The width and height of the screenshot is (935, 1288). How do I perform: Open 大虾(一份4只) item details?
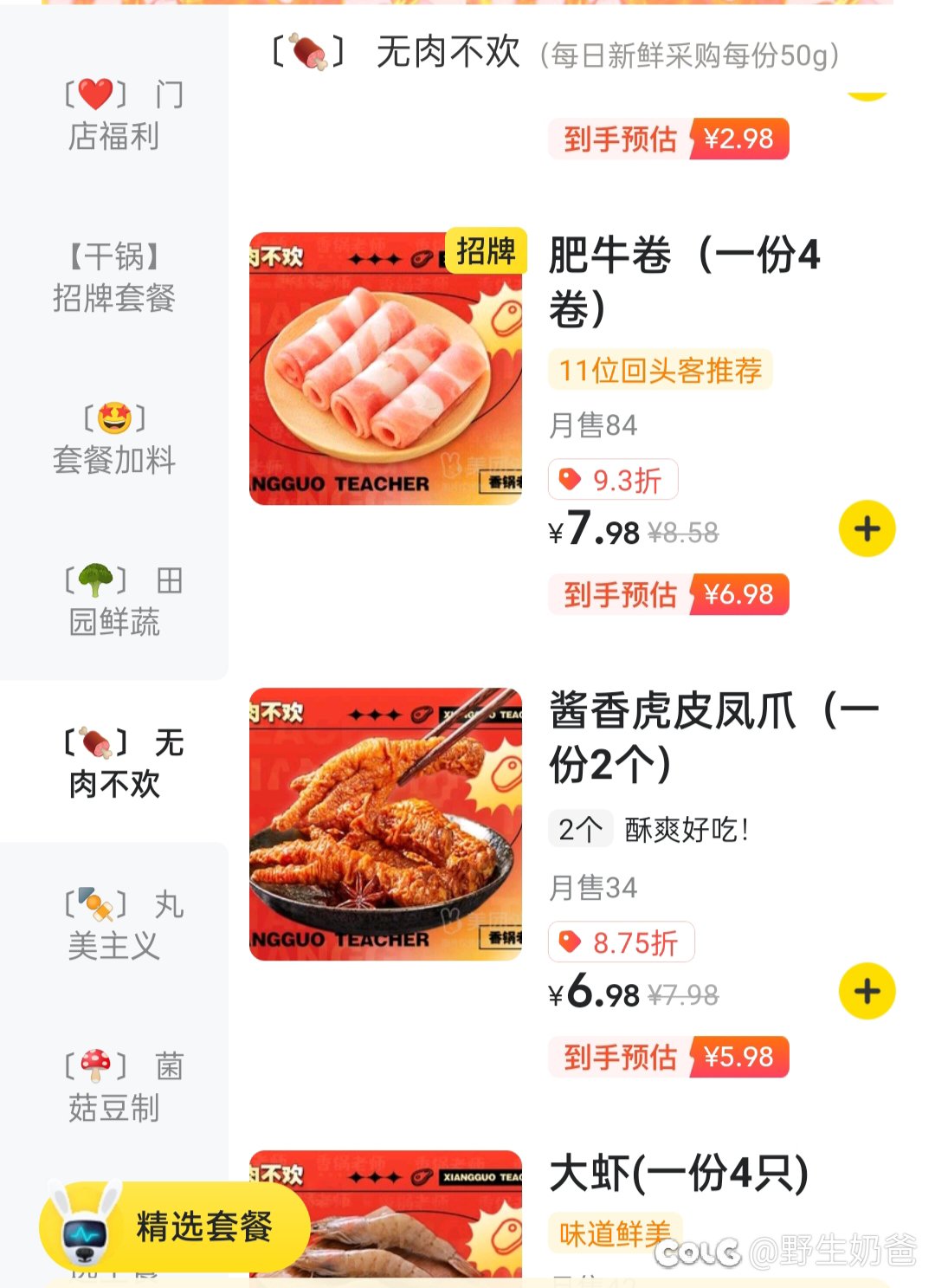coord(679,1175)
